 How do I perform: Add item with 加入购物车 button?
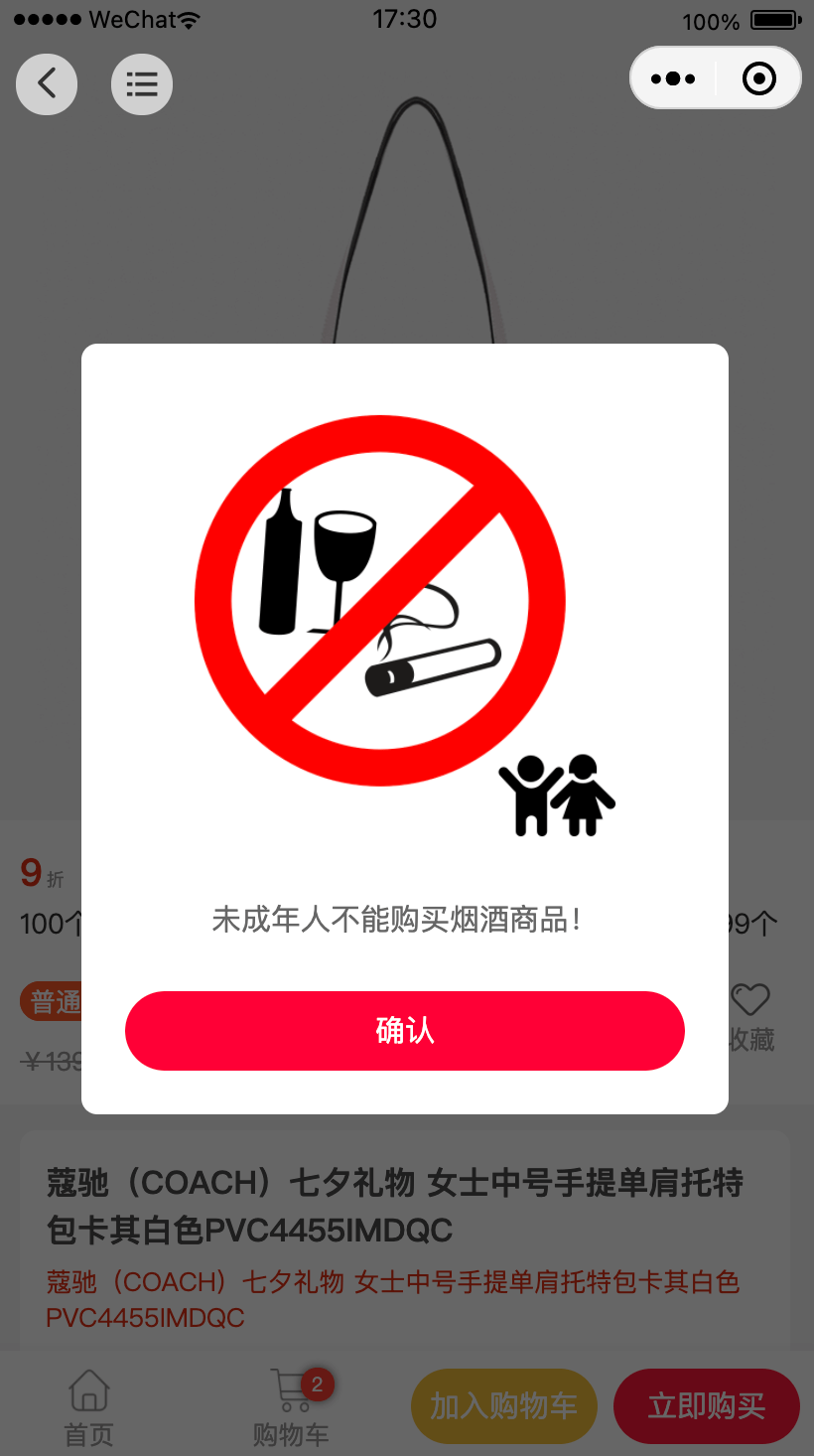504,1405
